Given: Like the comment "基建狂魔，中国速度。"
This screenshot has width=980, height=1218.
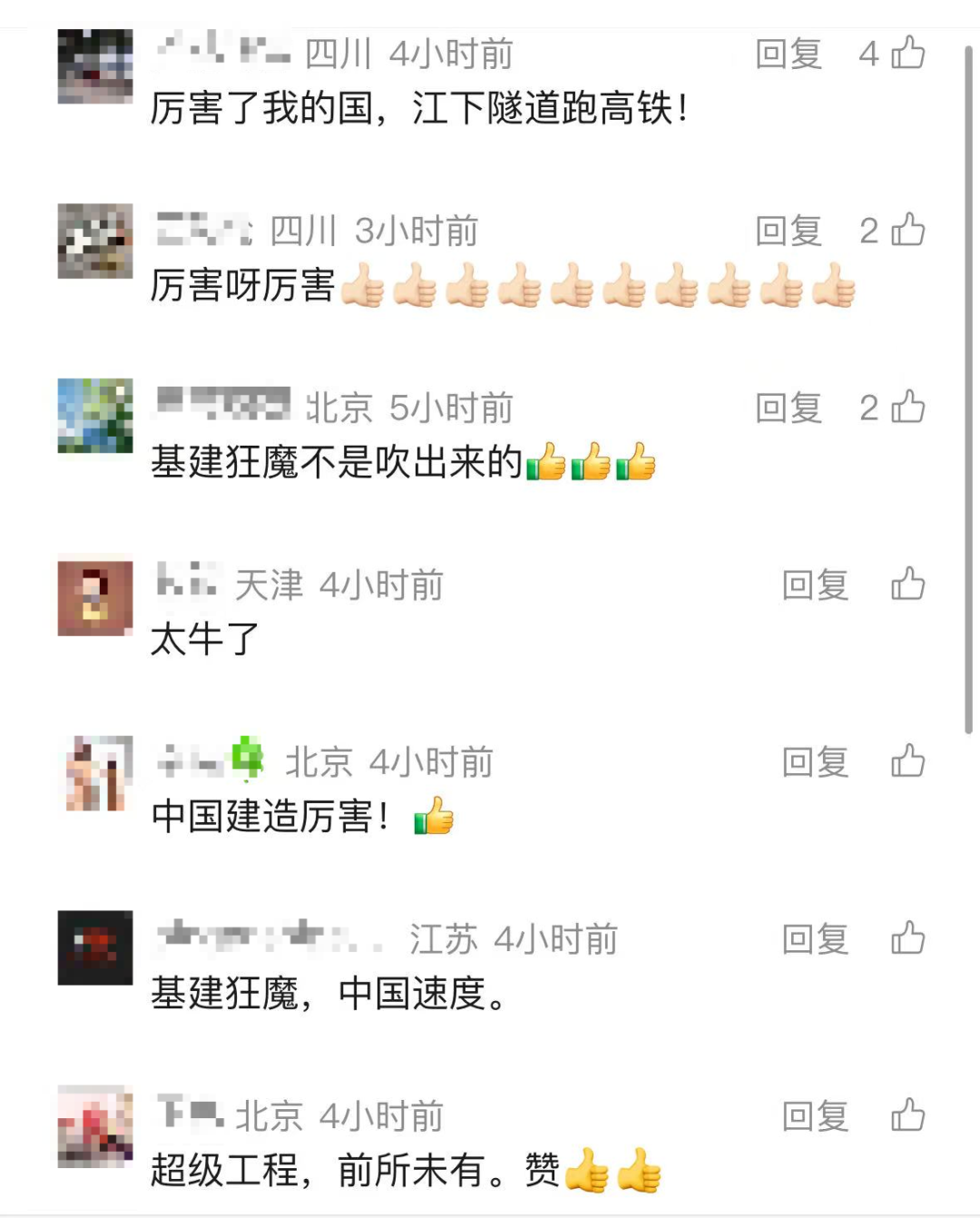Looking at the screenshot, I should click(907, 938).
